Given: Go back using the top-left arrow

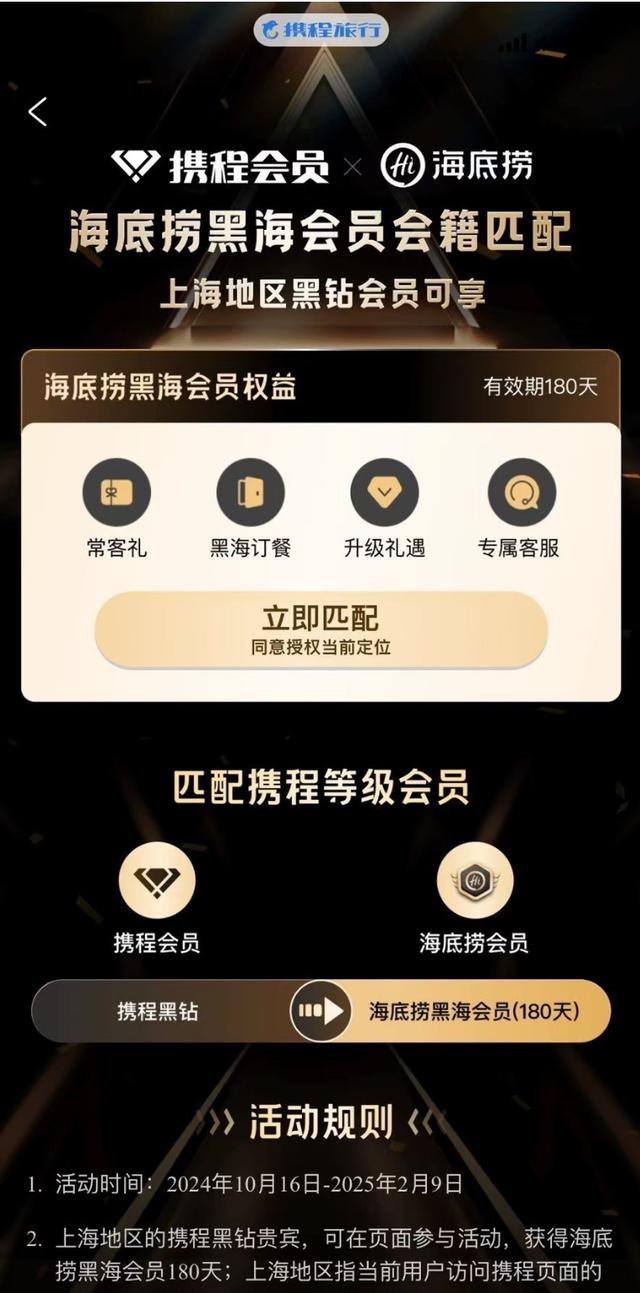Looking at the screenshot, I should point(38,112).
